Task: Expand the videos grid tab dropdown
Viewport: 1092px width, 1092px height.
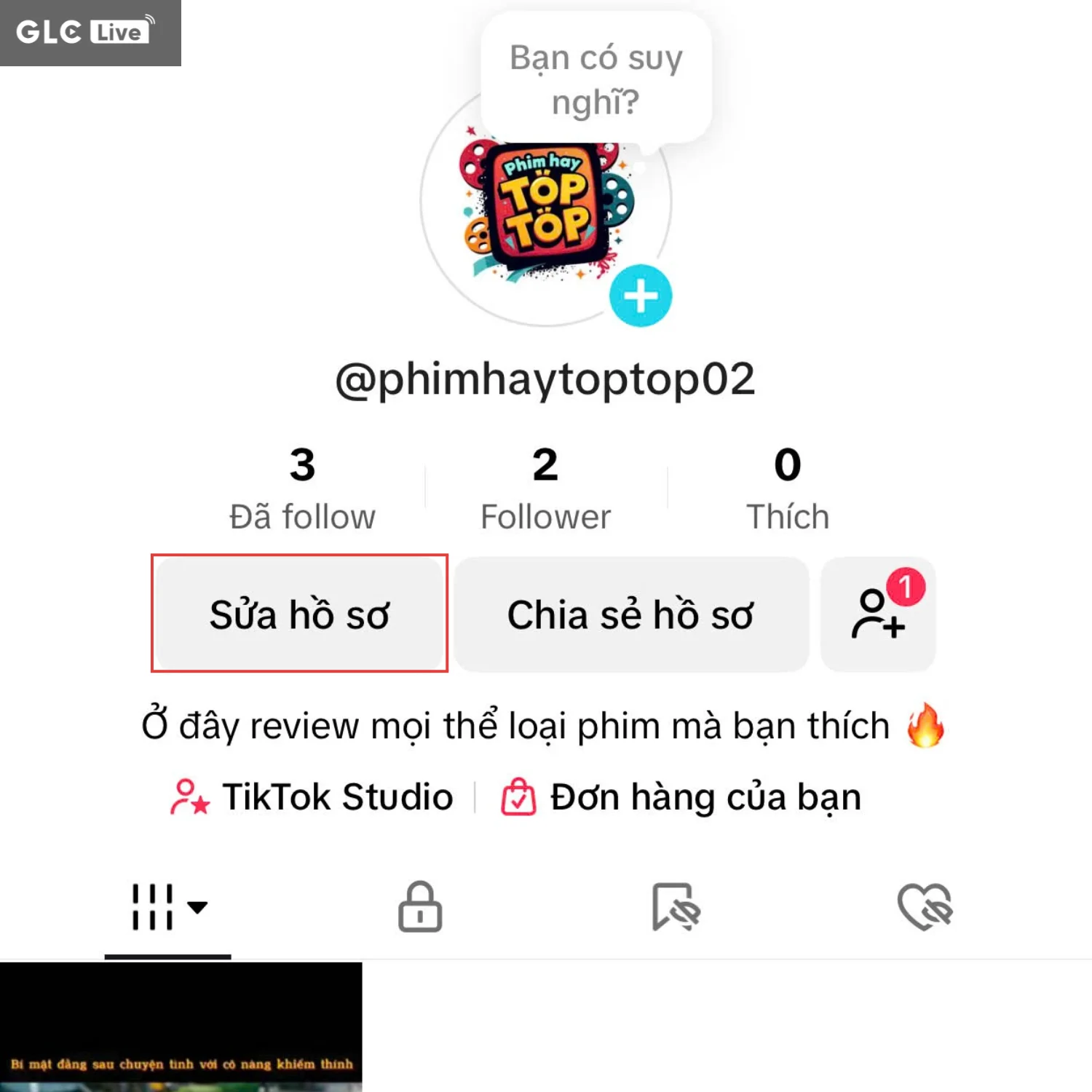Action: 169,907
